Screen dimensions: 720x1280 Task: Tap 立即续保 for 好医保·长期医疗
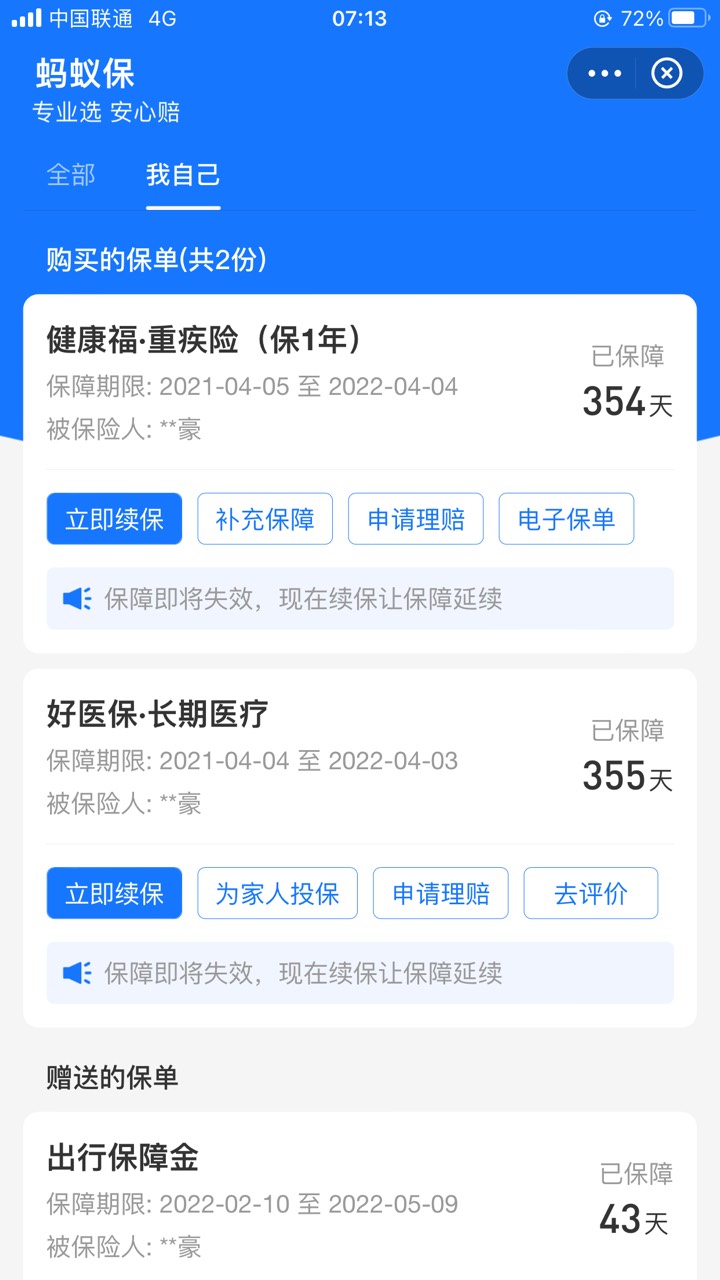114,893
